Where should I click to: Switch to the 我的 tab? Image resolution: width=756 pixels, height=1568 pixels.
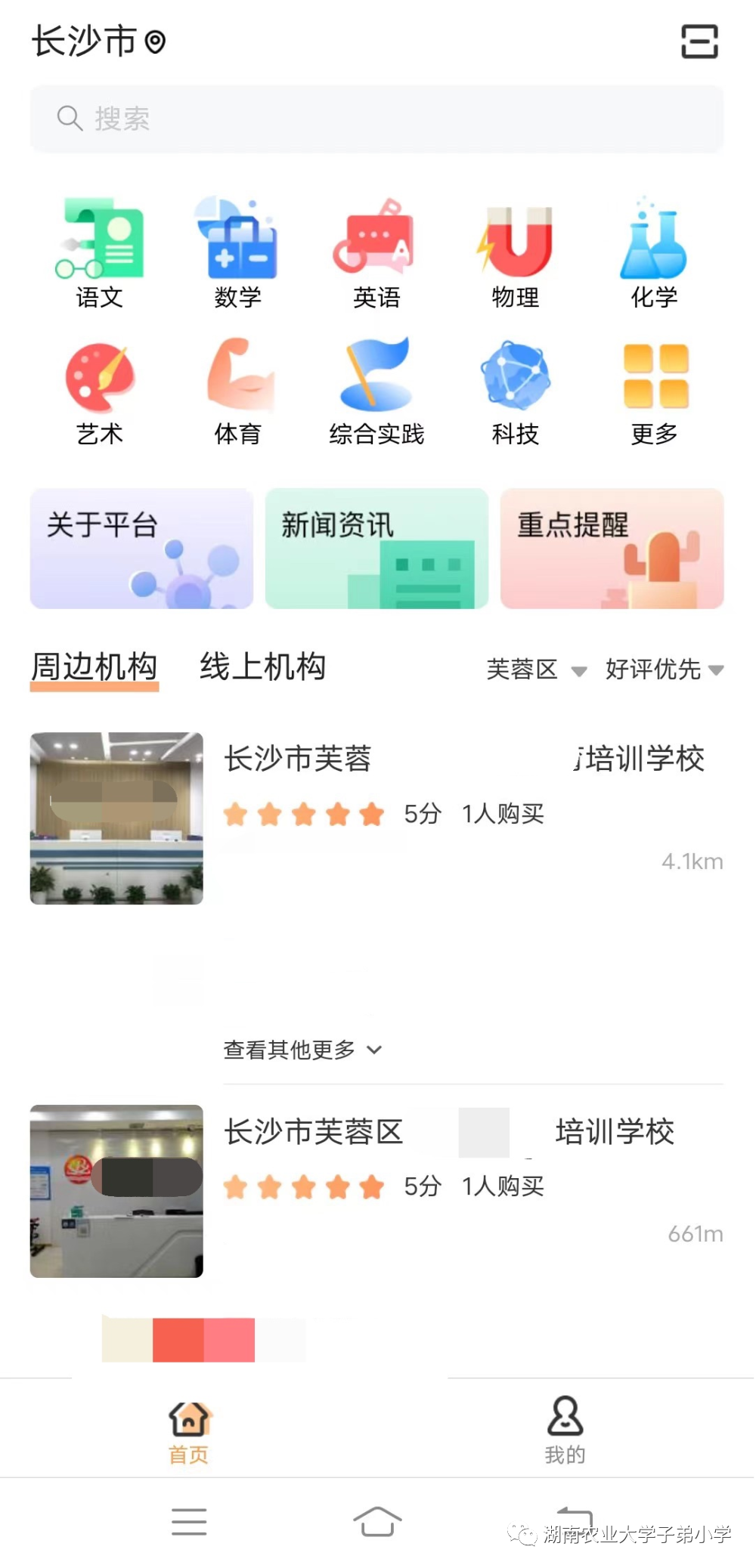[x=565, y=1430]
